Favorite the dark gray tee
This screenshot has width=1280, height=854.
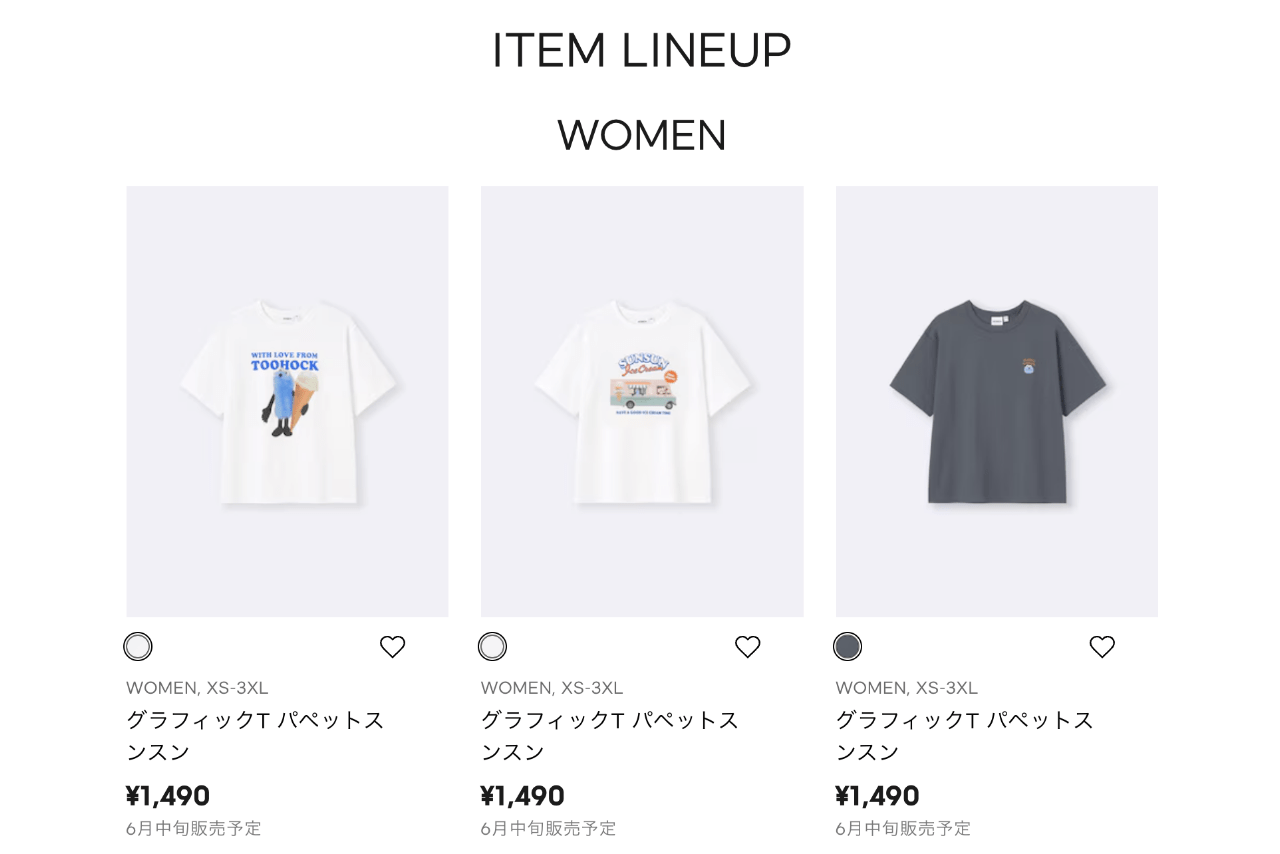coord(1102,647)
